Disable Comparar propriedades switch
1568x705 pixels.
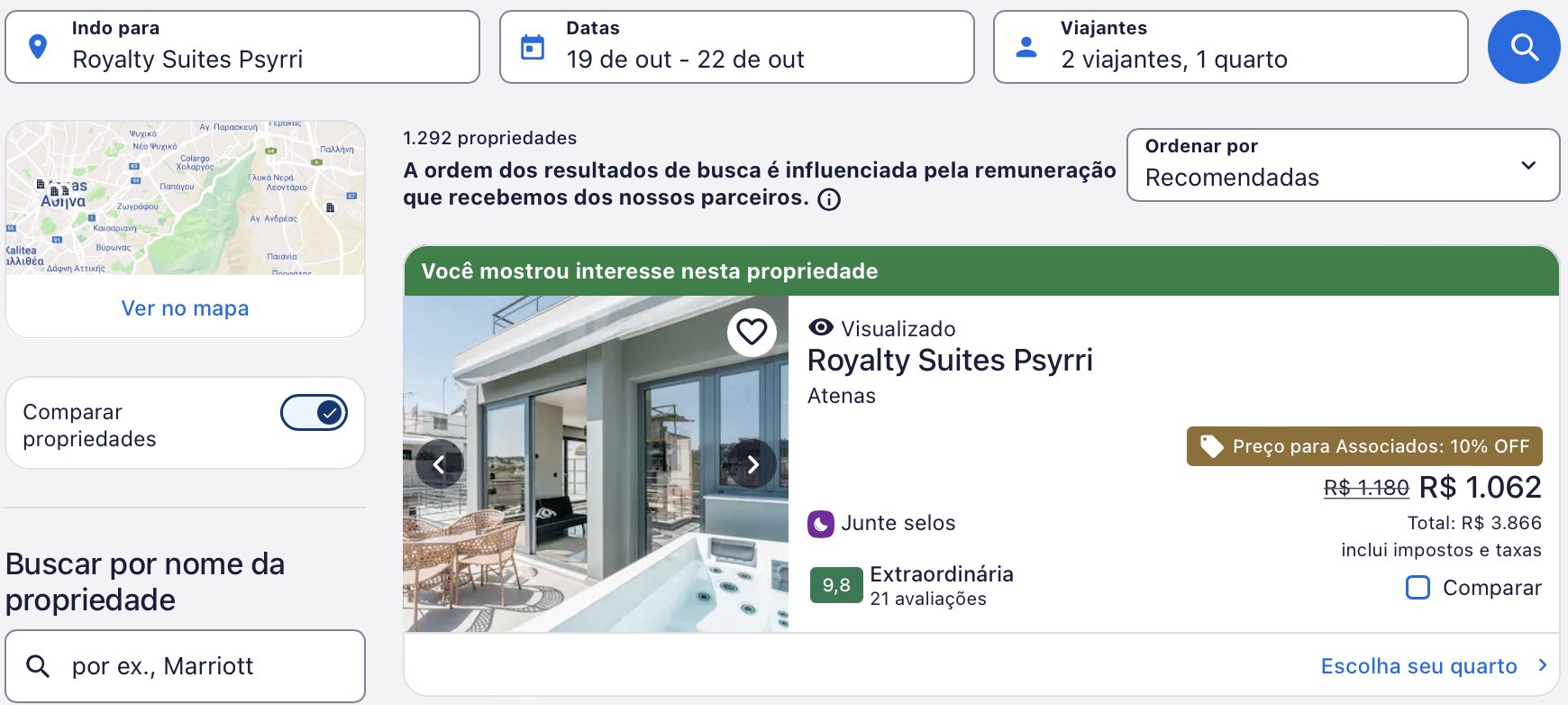coord(314,413)
